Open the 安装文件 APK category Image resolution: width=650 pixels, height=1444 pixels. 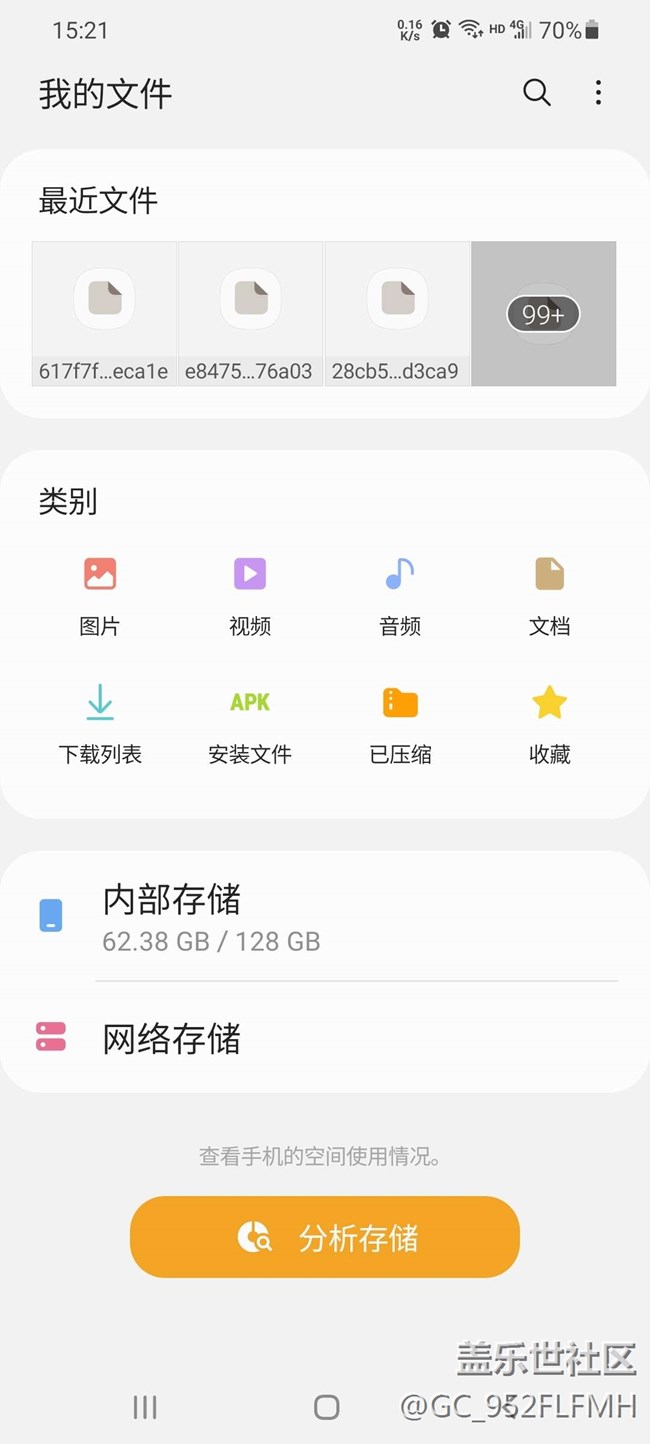pyautogui.click(x=250, y=725)
